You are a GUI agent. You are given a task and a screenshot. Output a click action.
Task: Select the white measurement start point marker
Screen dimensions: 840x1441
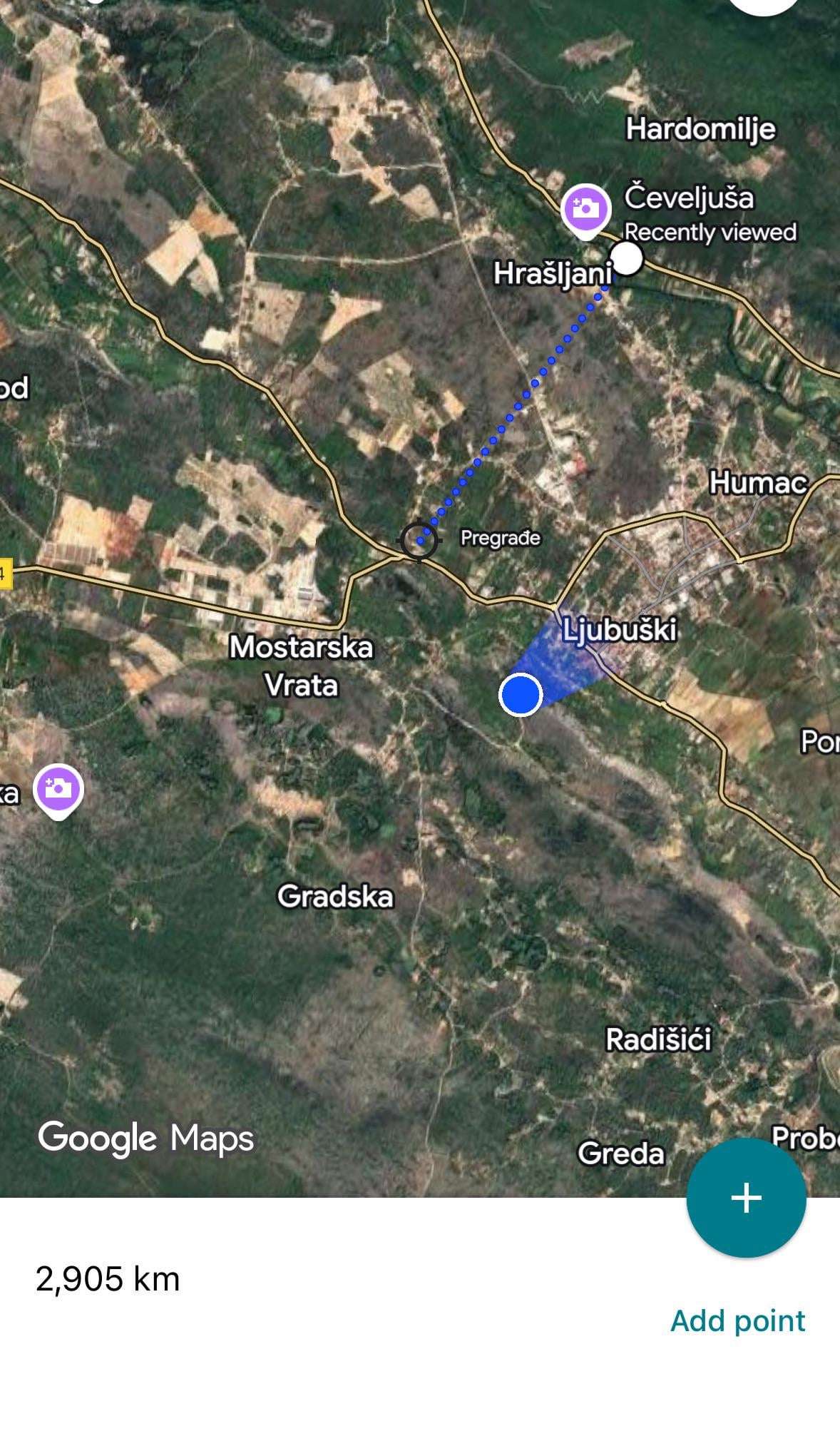point(627,258)
